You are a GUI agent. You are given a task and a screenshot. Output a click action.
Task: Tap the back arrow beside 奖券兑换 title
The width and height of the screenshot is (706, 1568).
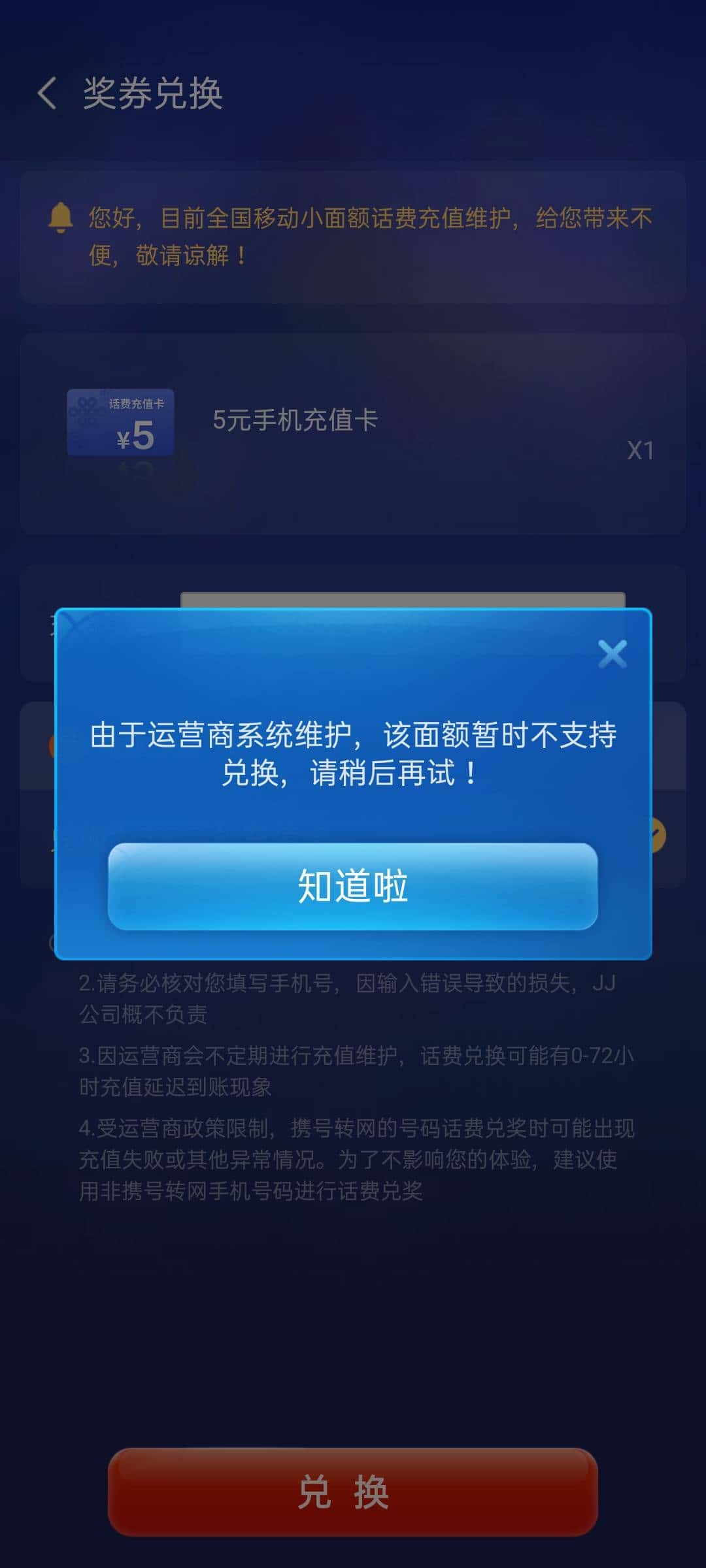[47, 92]
